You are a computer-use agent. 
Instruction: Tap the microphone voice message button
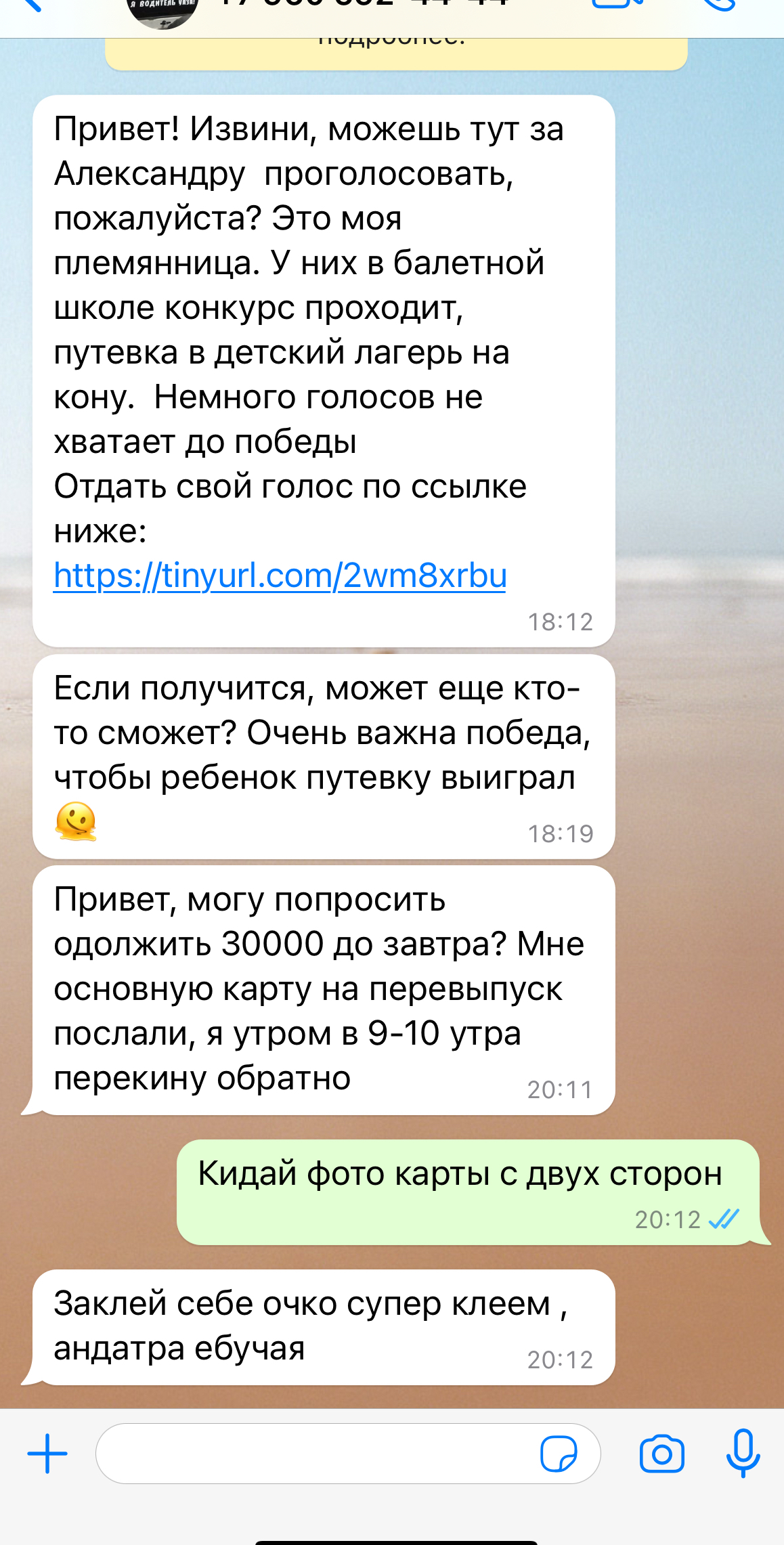(743, 1452)
